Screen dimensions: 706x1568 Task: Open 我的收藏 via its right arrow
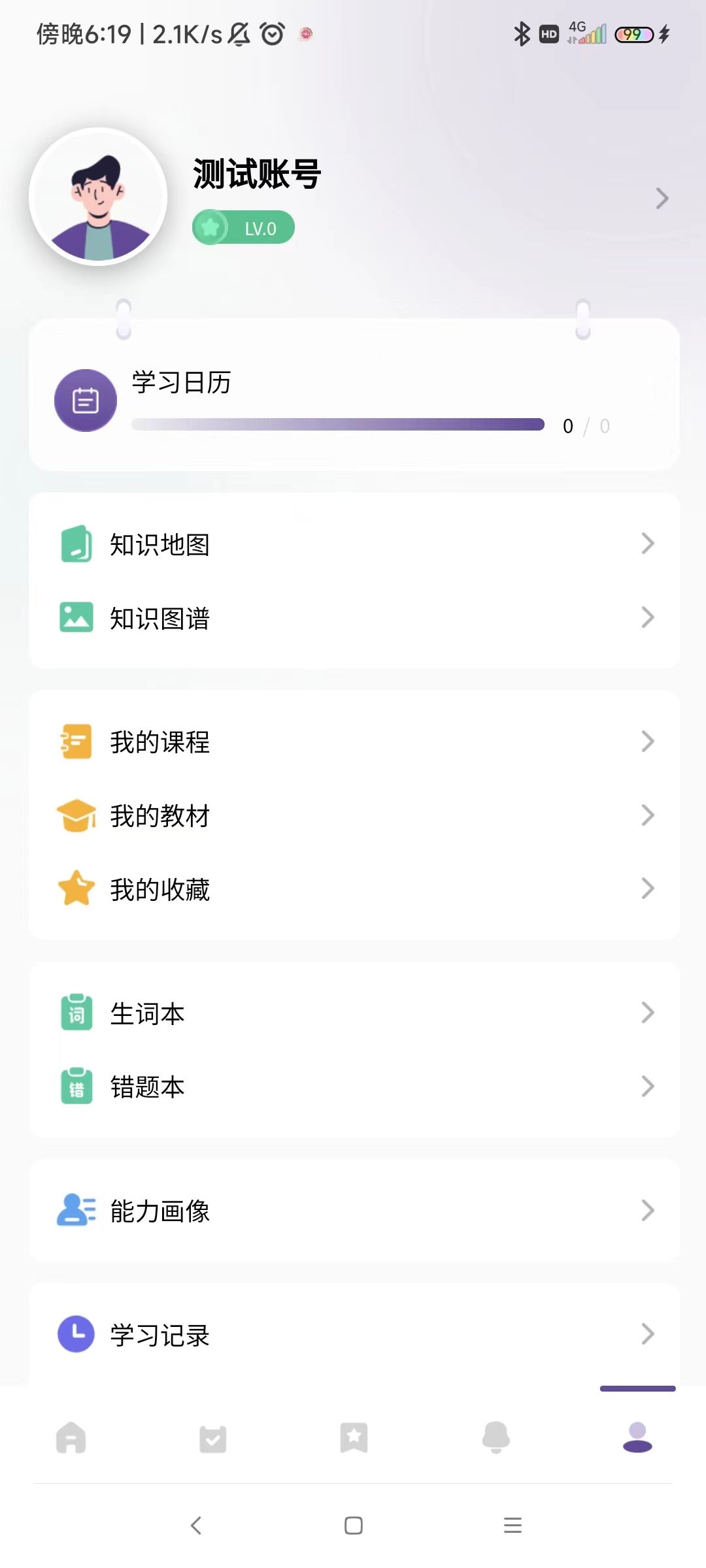[x=647, y=888]
